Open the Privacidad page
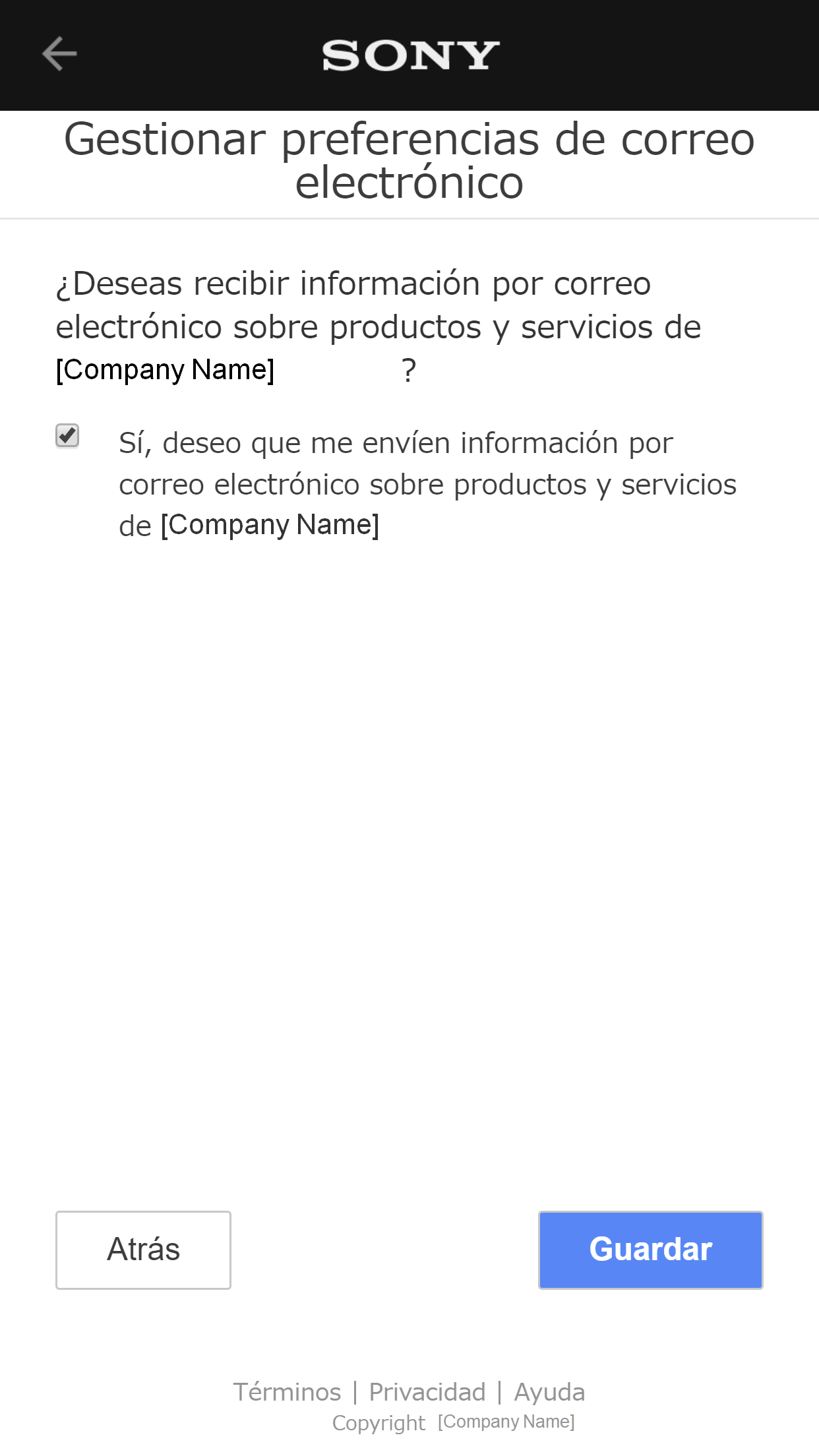Image resolution: width=819 pixels, height=1456 pixels. pos(427,1391)
